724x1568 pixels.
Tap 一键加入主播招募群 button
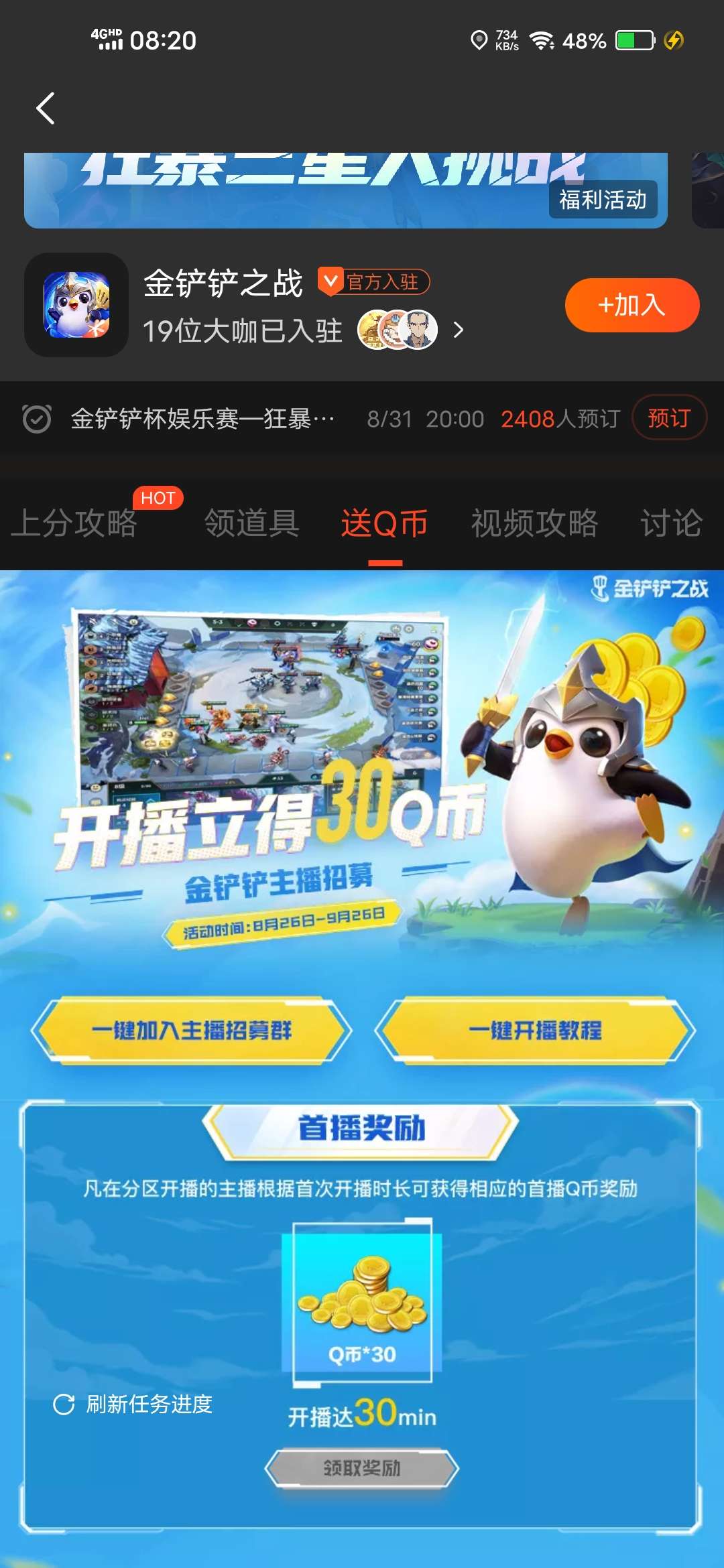(x=192, y=1030)
